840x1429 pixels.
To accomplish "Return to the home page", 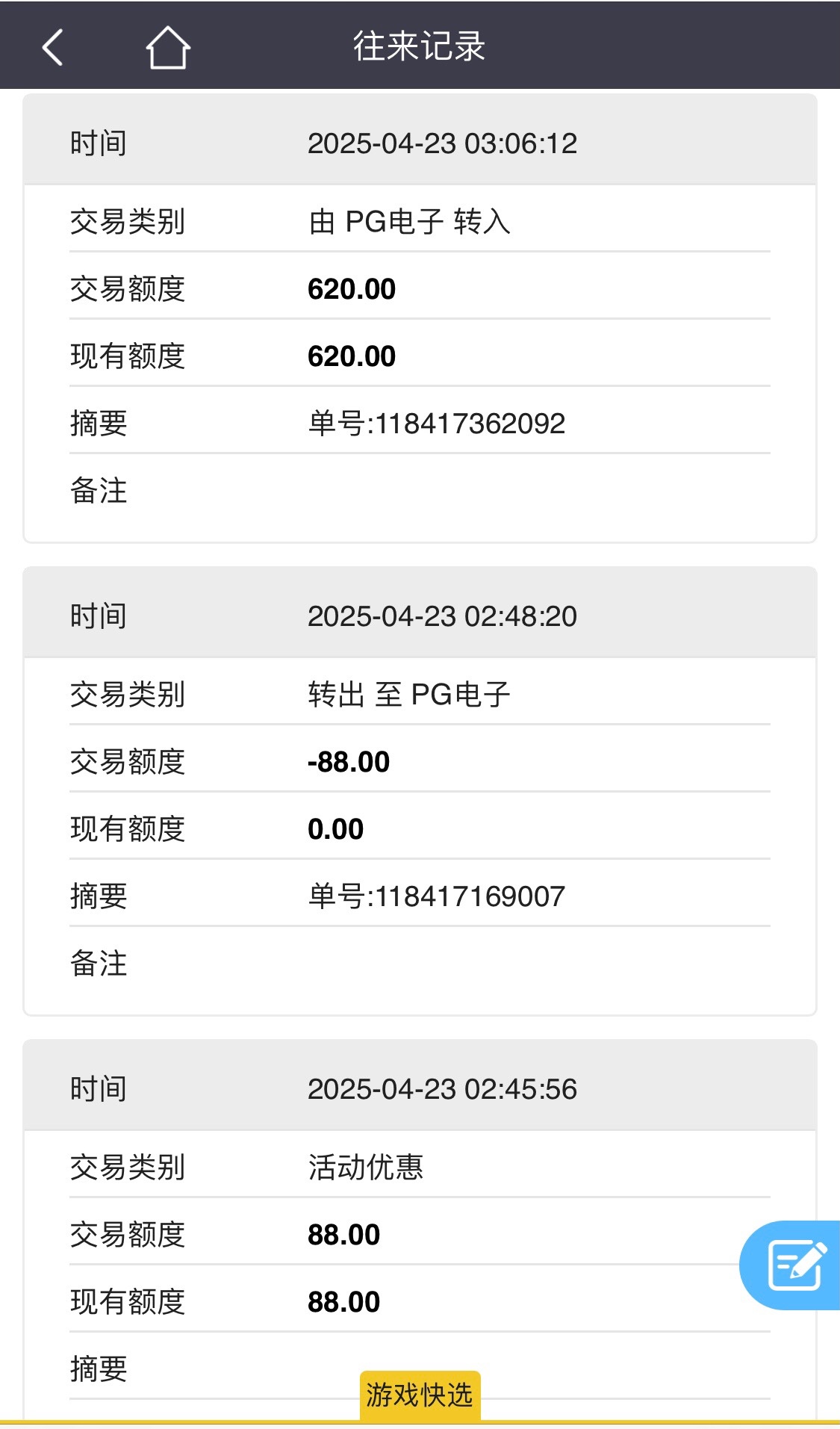I will 167,48.
